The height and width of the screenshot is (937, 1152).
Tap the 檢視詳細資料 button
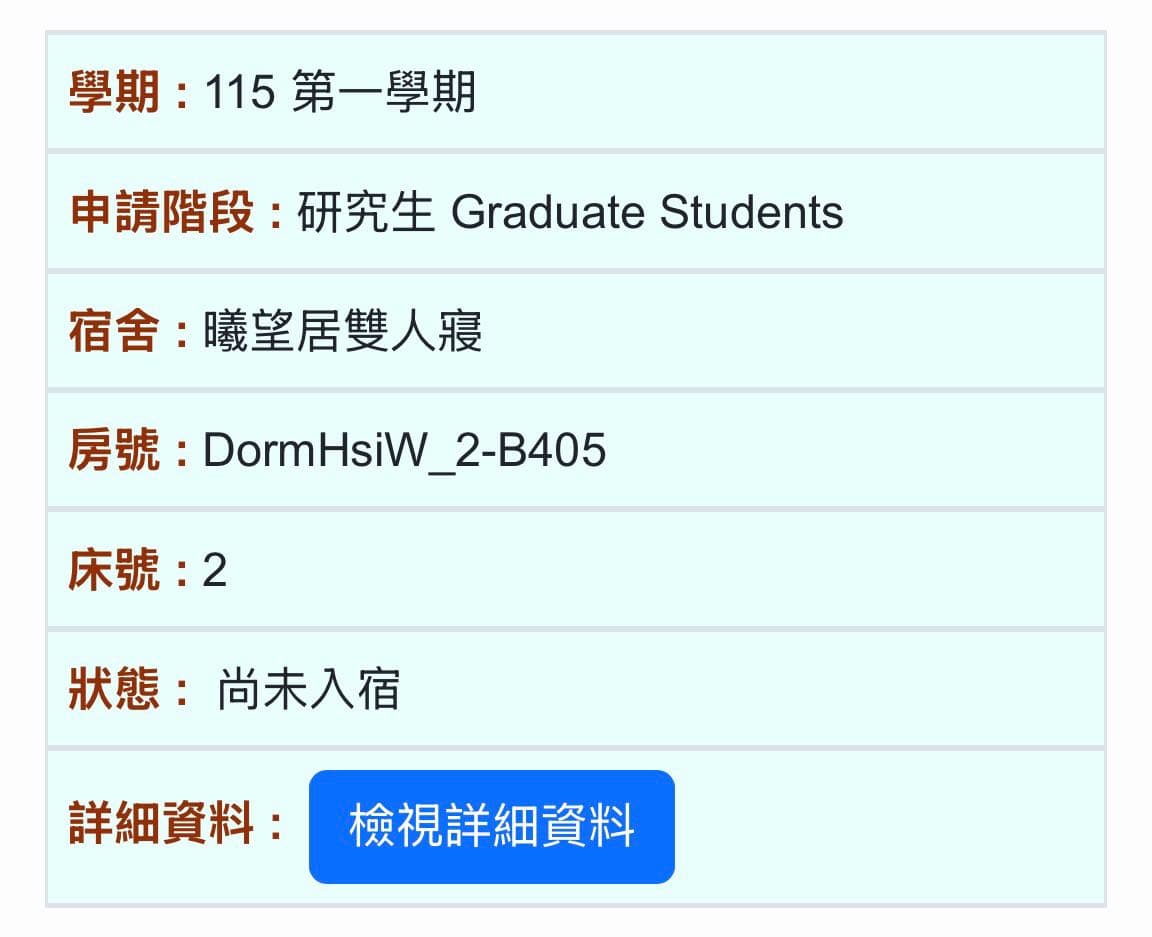[x=492, y=827]
